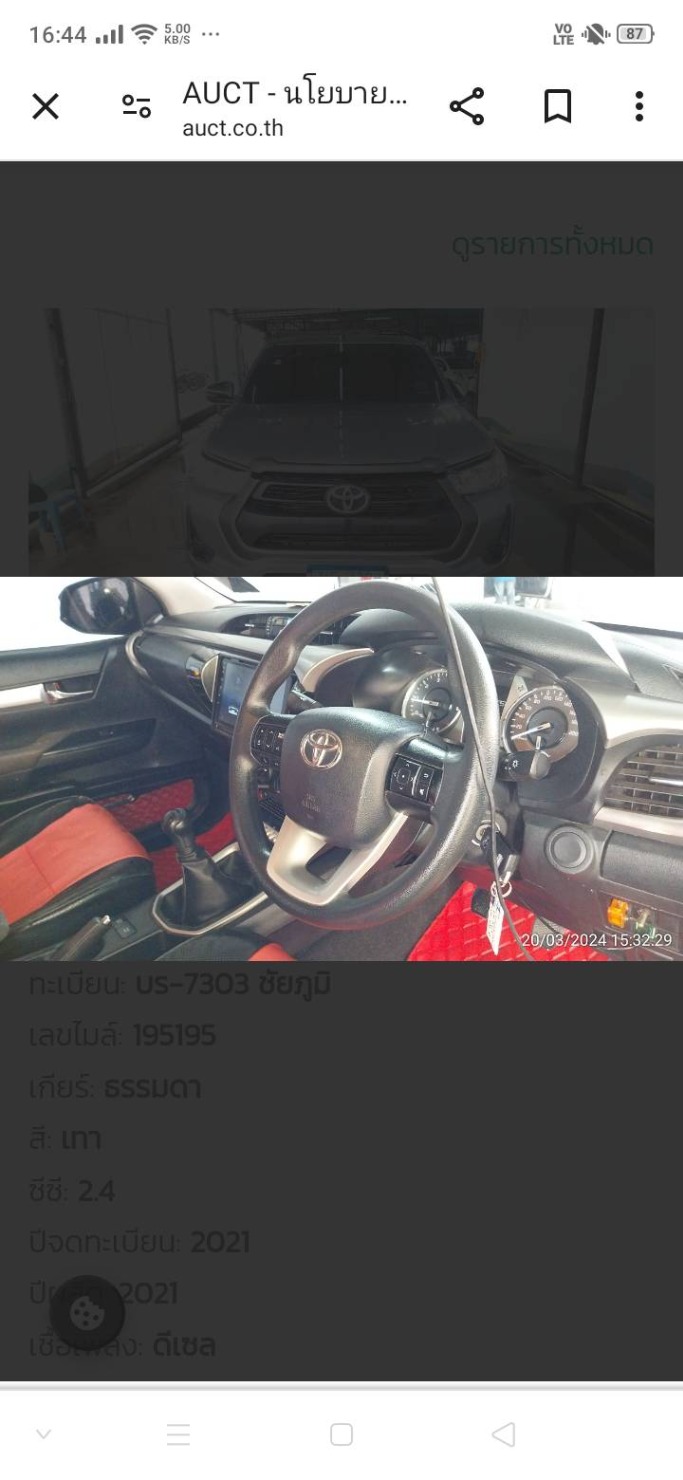The height and width of the screenshot is (1480, 683).
Task: Bookmark this auction page
Action: (x=557, y=107)
